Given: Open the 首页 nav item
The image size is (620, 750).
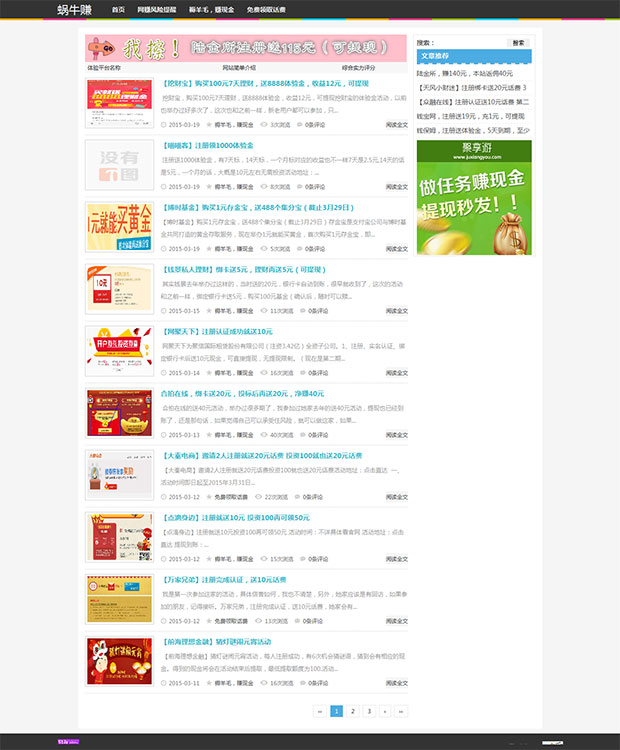Looking at the screenshot, I should [118, 9].
